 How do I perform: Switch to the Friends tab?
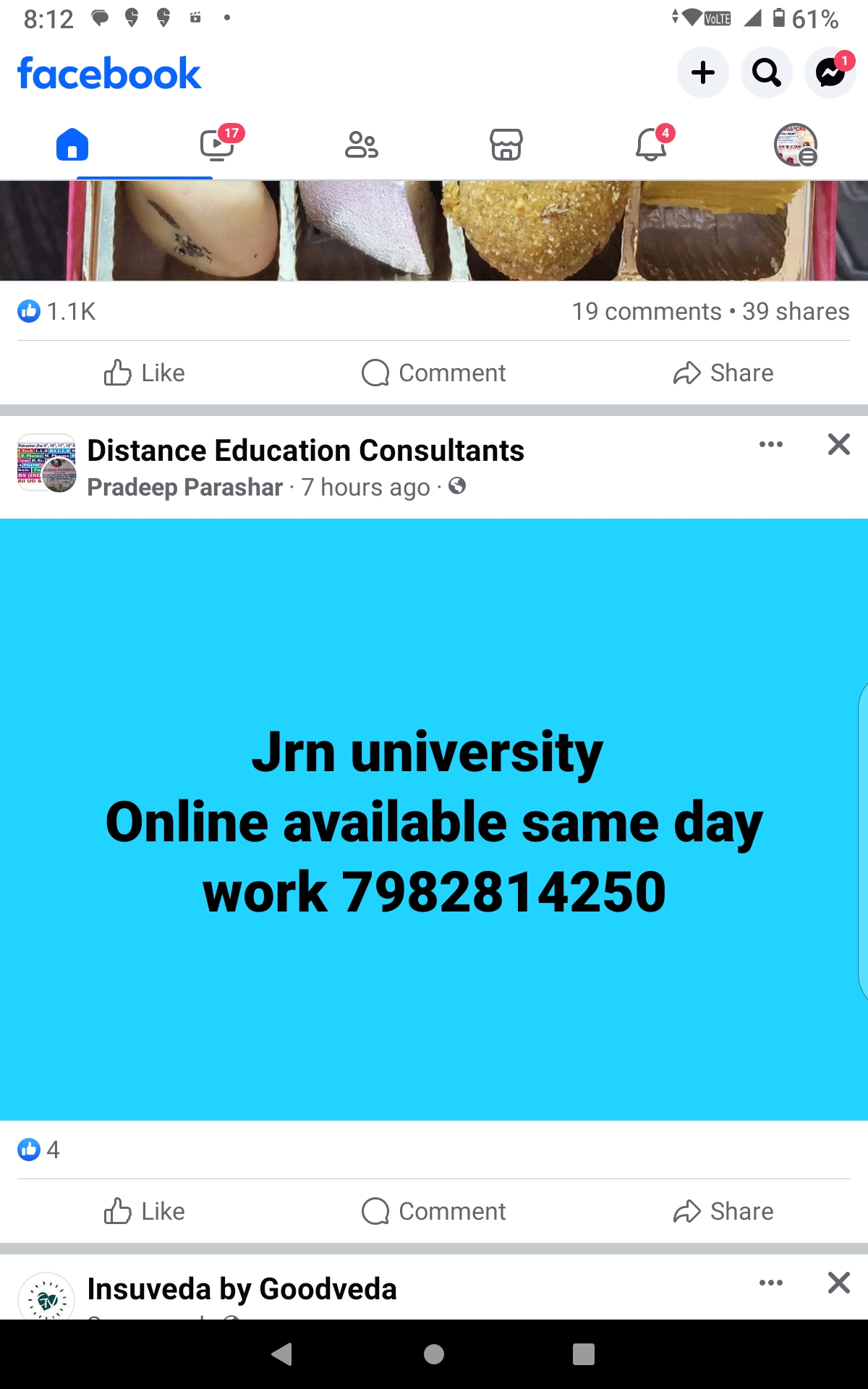coord(362,144)
